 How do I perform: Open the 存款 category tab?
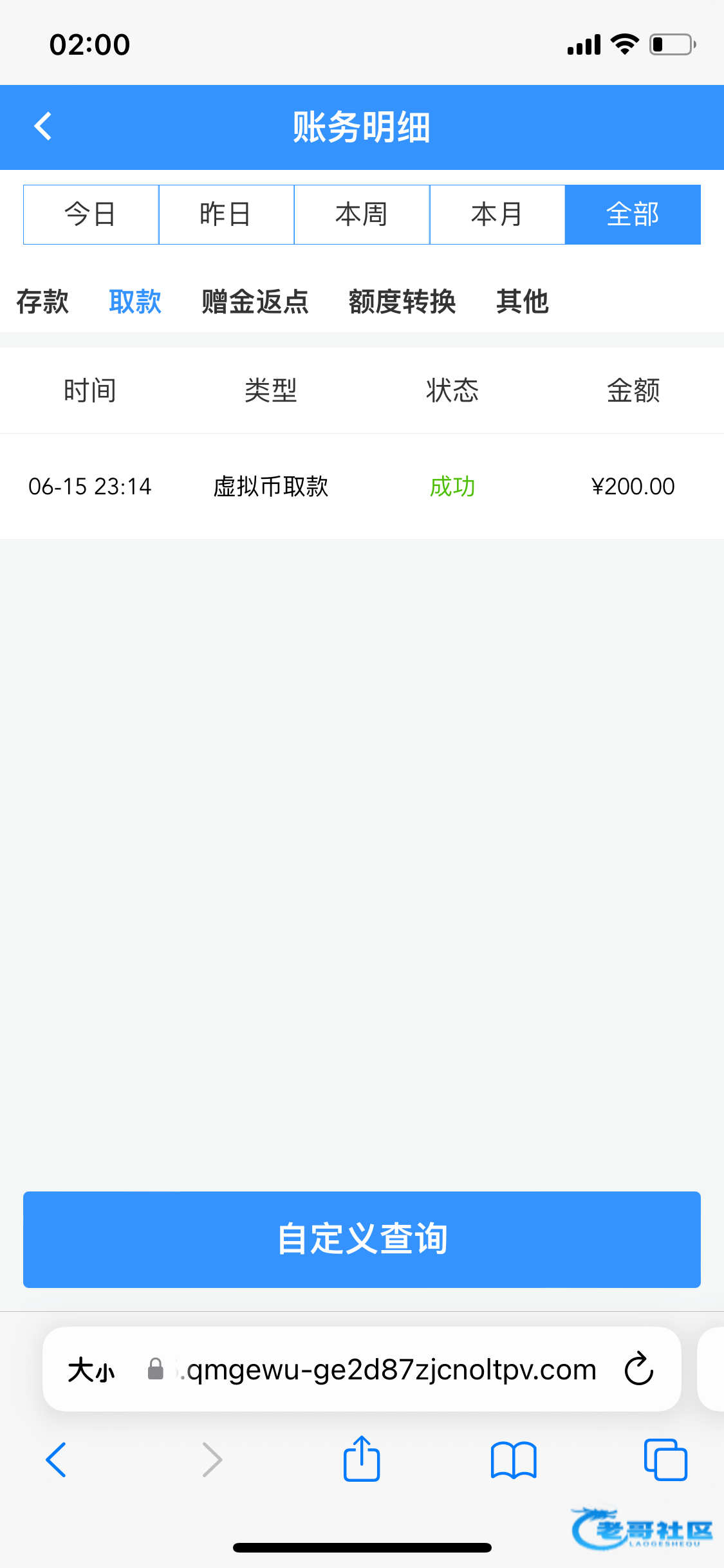point(42,301)
